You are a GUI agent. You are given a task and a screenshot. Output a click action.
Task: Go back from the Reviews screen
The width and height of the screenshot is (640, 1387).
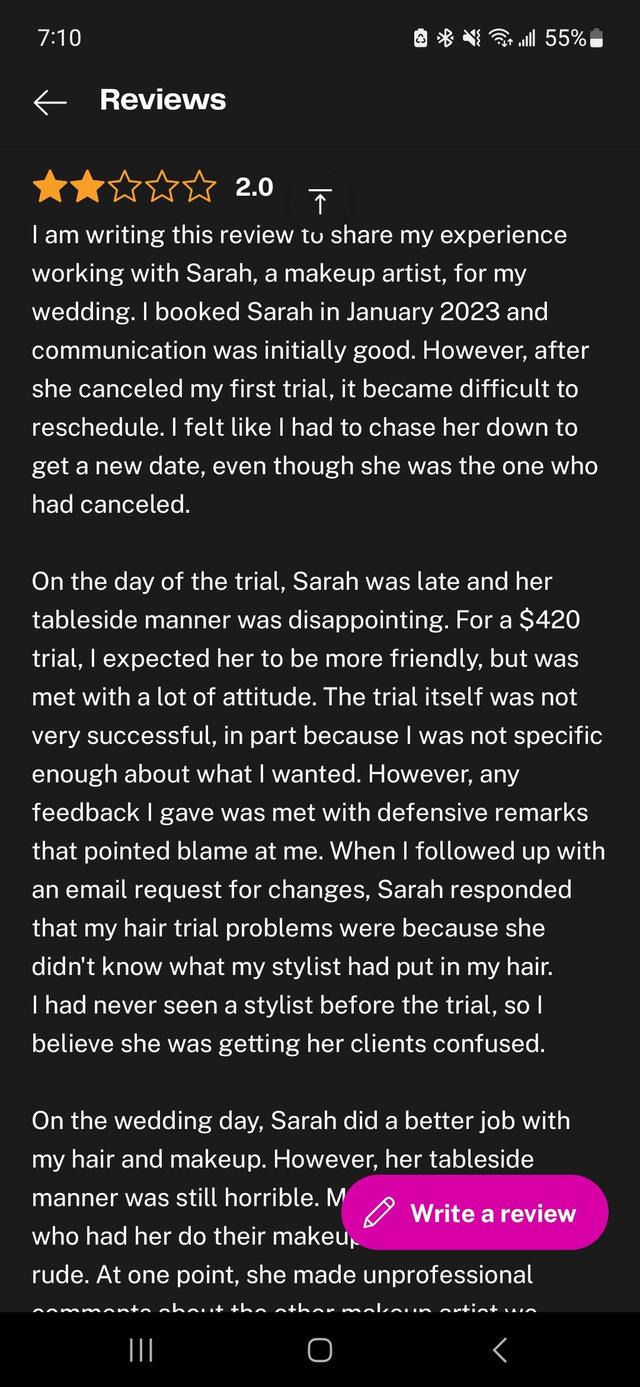[49, 101]
